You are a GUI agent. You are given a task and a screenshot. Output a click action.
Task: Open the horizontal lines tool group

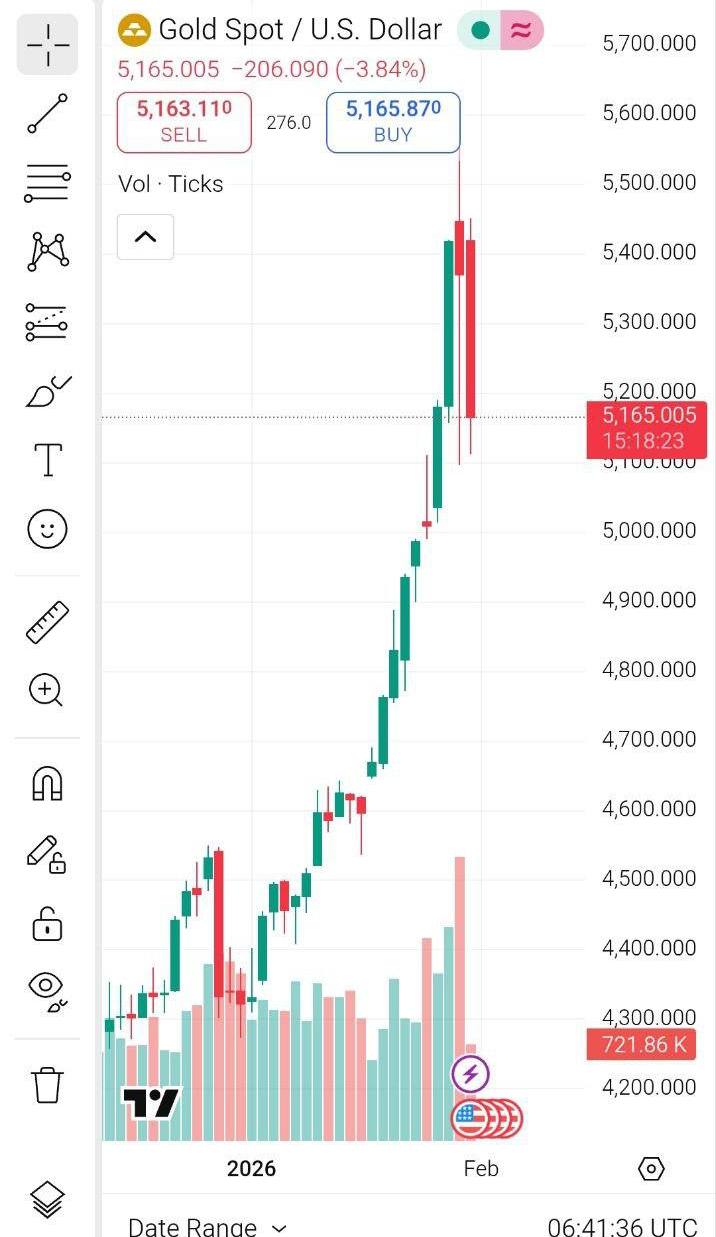pyautogui.click(x=47, y=183)
